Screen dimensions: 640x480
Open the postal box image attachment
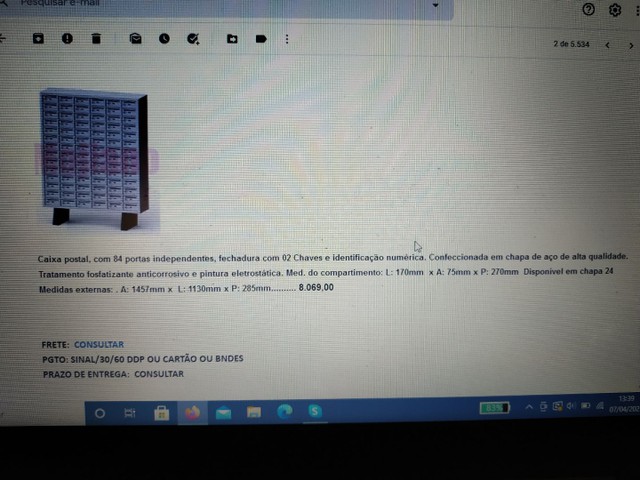93,158
